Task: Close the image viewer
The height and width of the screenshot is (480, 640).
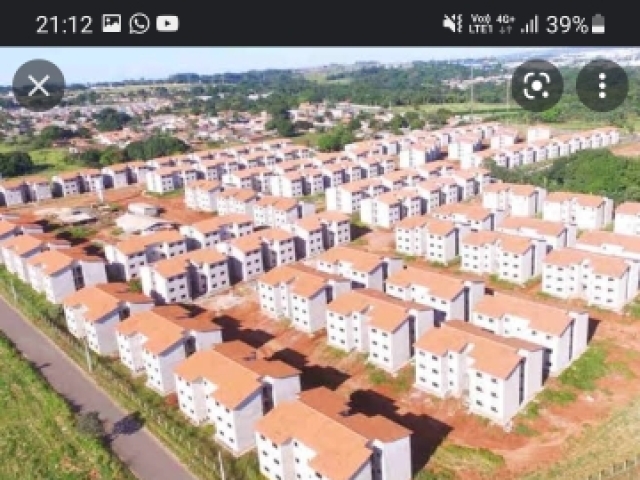Action: click(38, 86)
